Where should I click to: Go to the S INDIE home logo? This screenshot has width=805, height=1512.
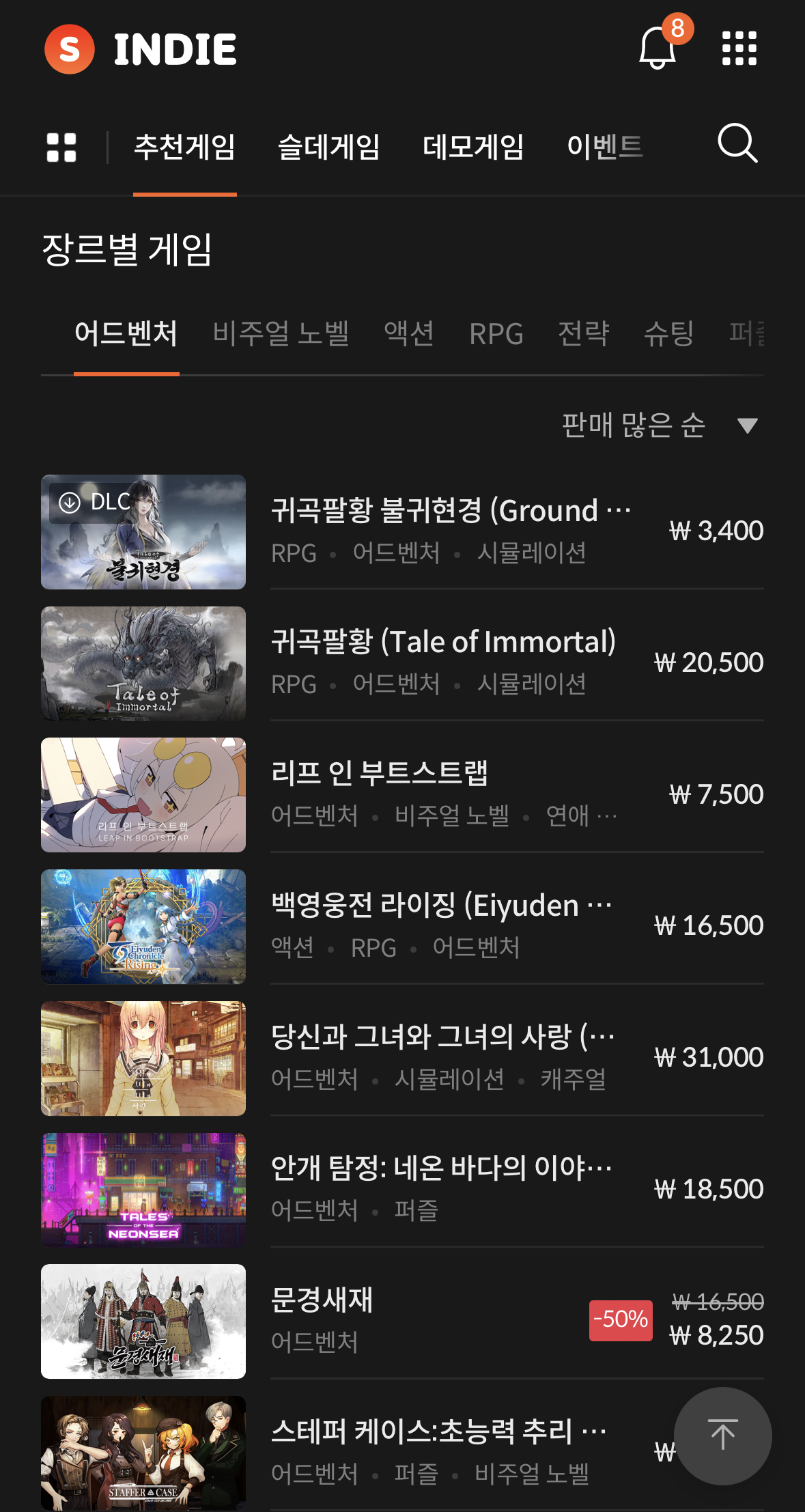point(141,49)
